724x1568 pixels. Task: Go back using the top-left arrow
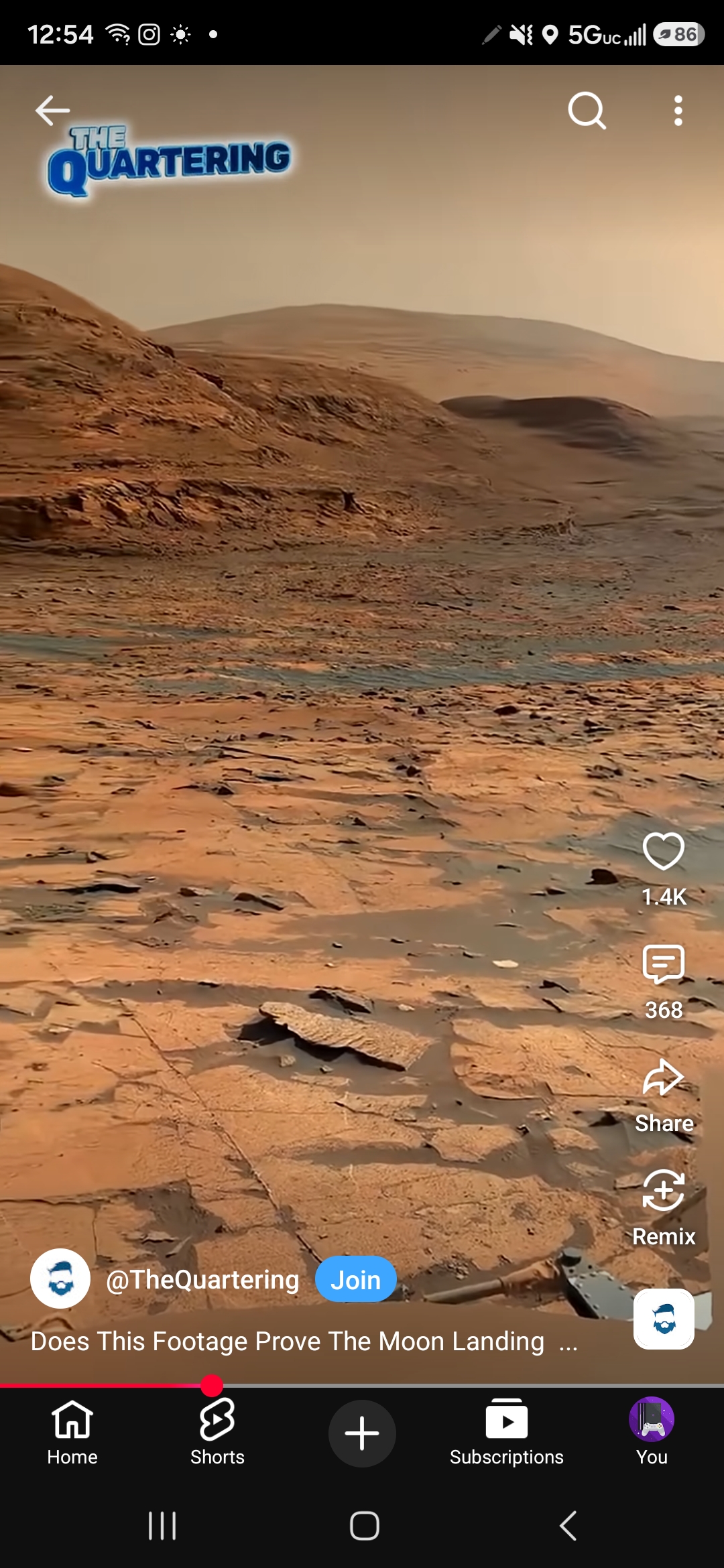click(x=52, y=111)
